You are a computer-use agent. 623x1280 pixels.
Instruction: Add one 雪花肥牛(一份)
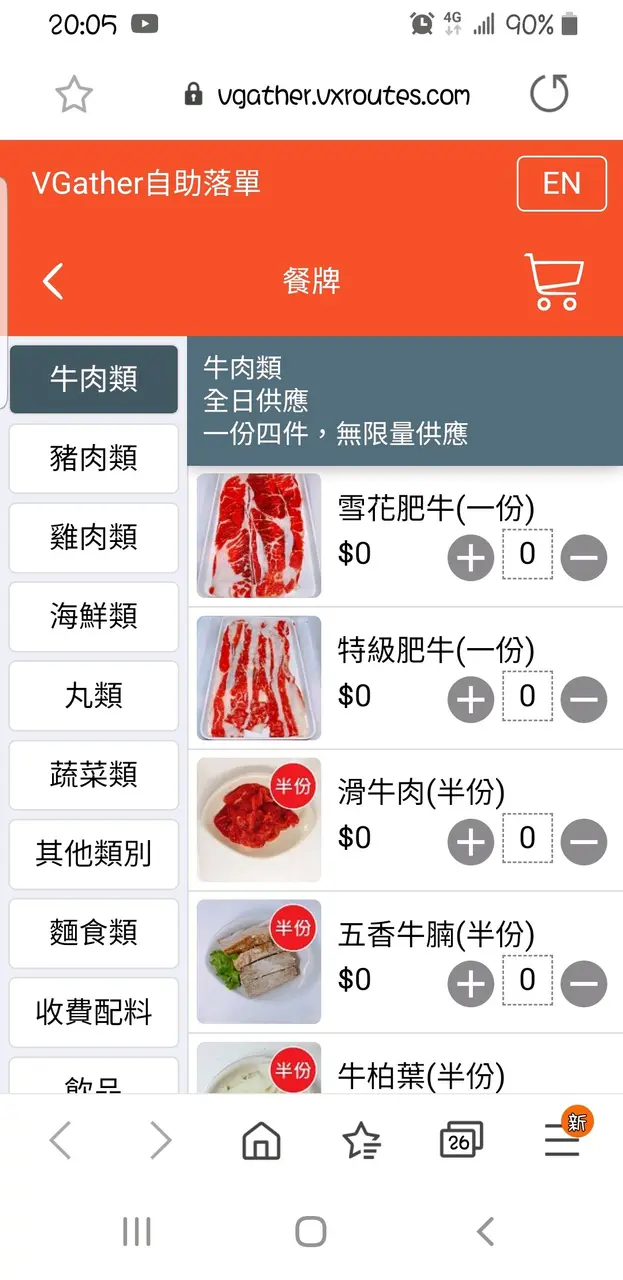pyautogui.click(x=470, y=558)
